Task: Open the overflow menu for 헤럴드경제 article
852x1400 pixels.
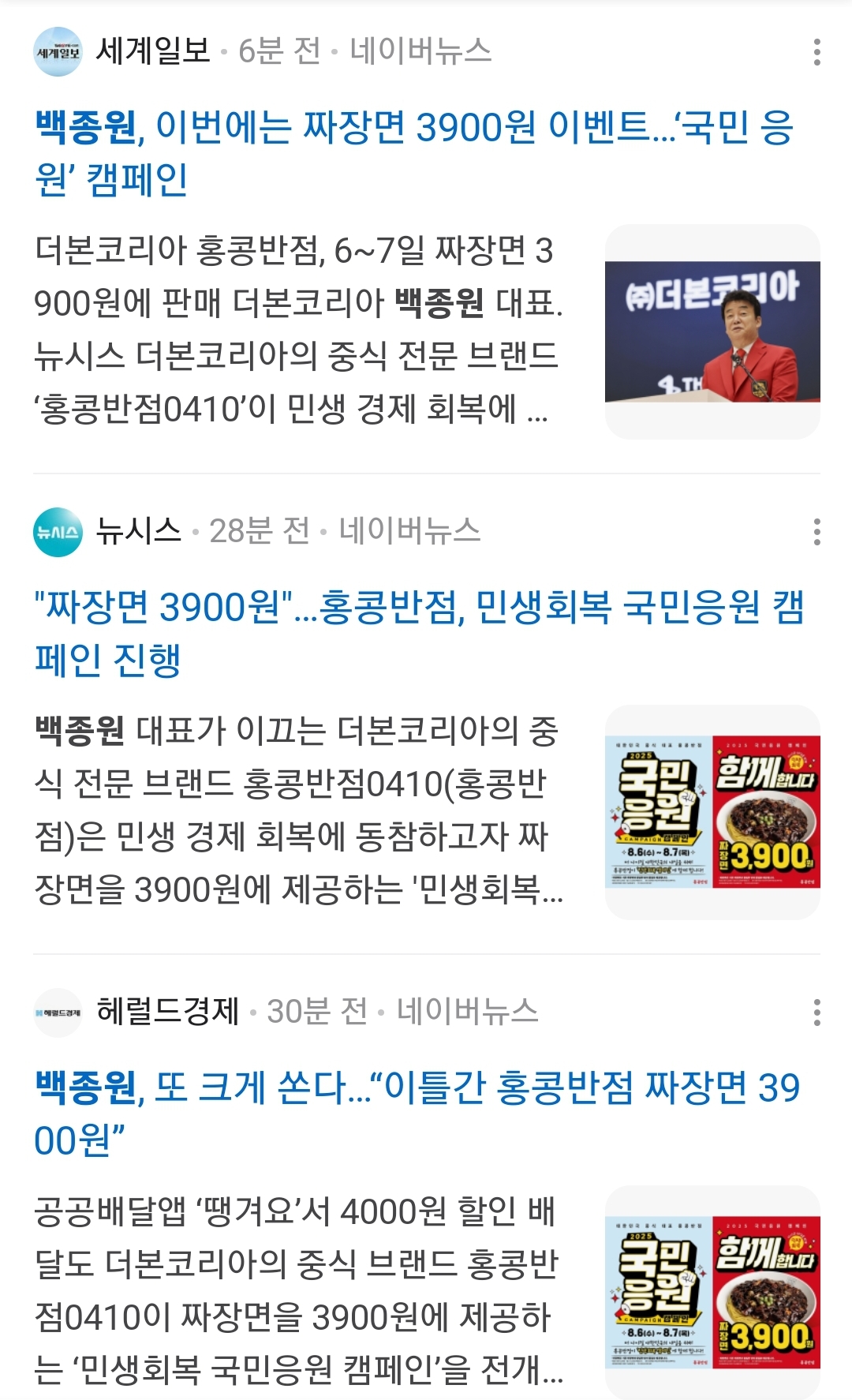Action: point(816,1013)
